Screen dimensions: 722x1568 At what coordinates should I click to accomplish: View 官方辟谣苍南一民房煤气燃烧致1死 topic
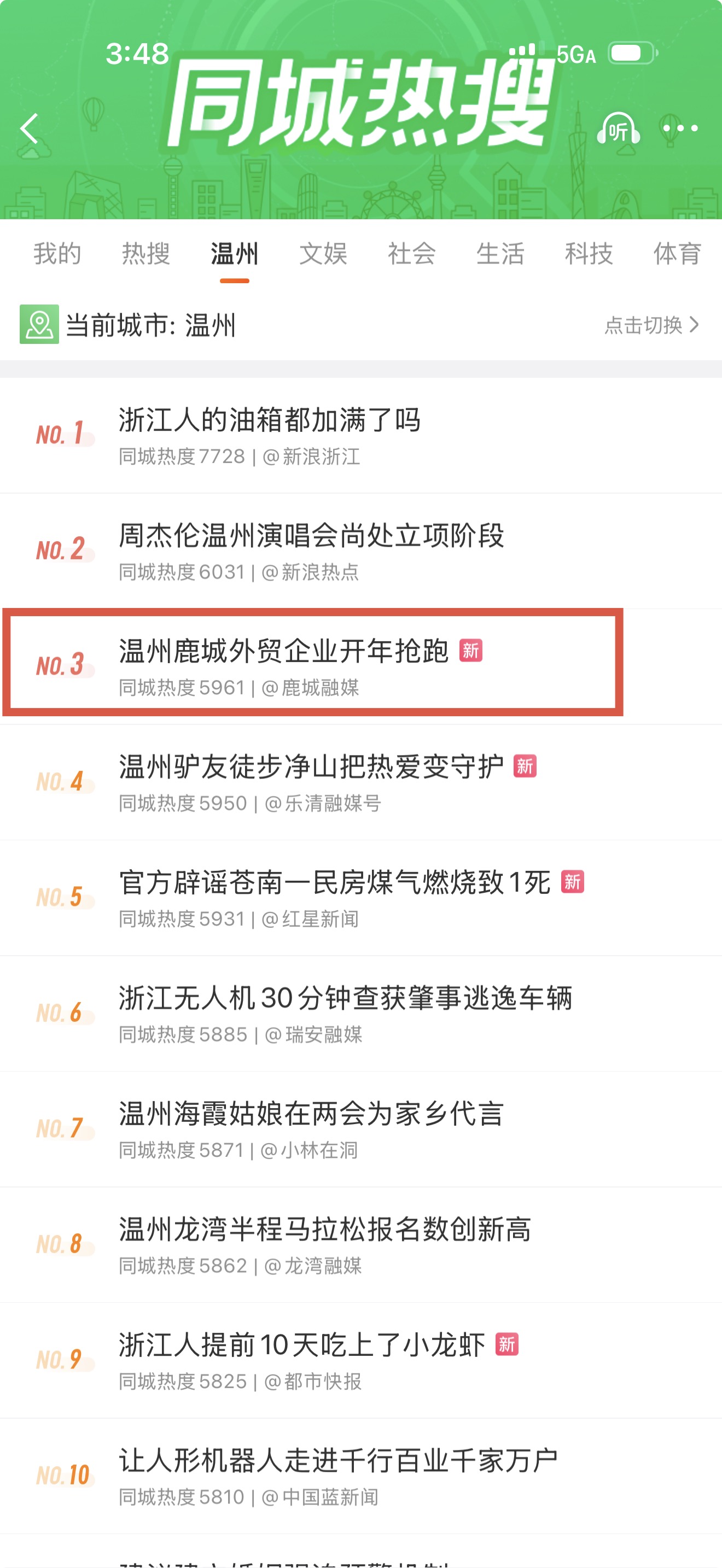(335, 883)
